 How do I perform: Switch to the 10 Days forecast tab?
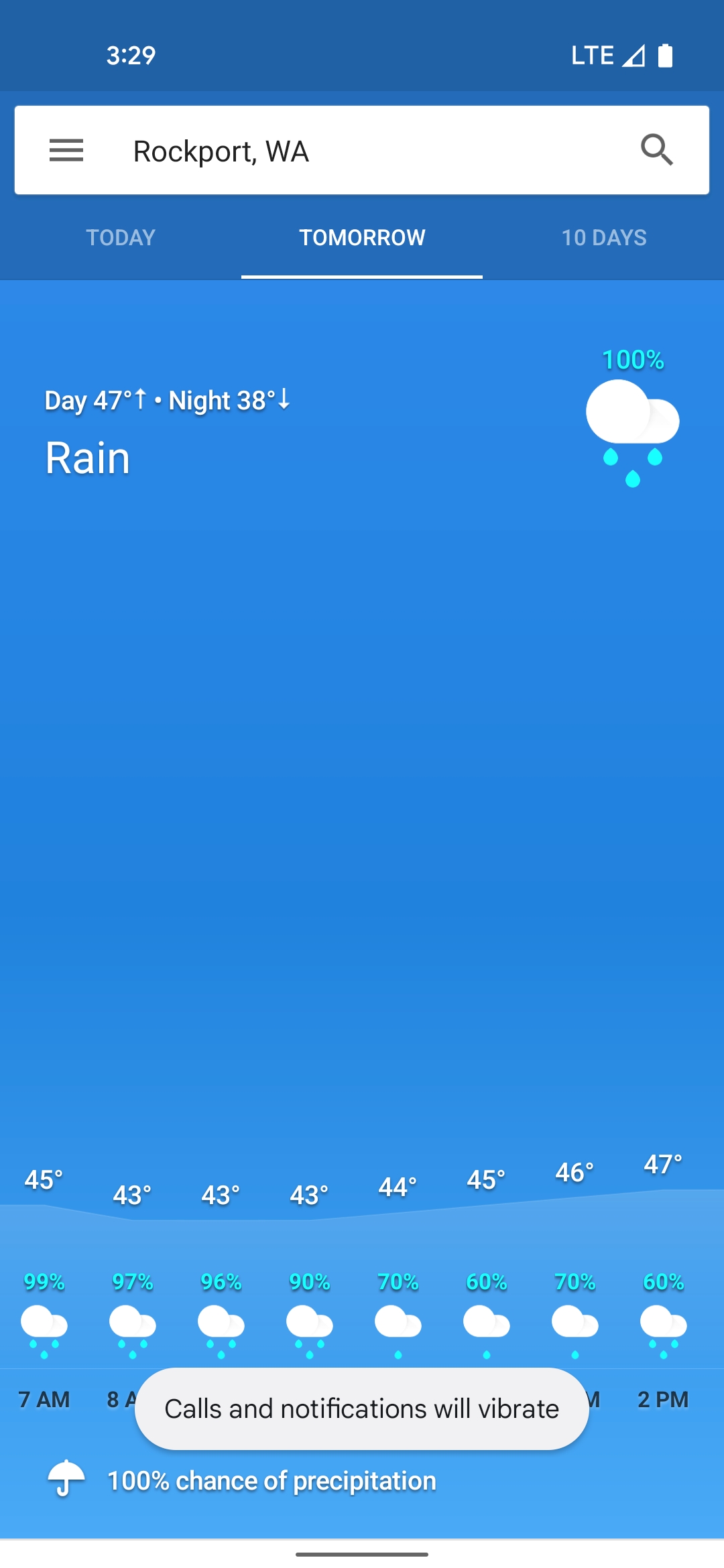pyautogui.click(x=603, y=238)
